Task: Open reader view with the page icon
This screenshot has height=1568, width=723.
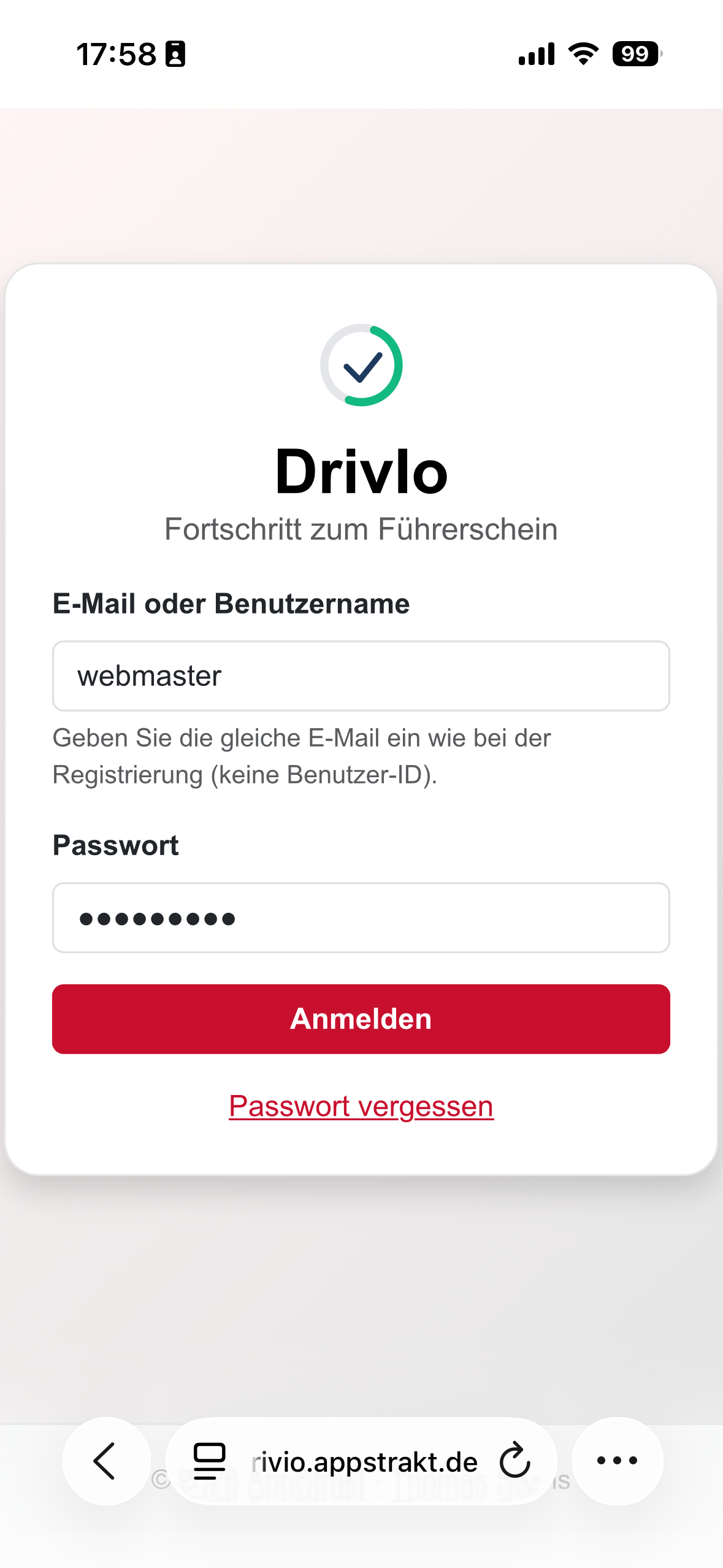Action: [208, 1461]
